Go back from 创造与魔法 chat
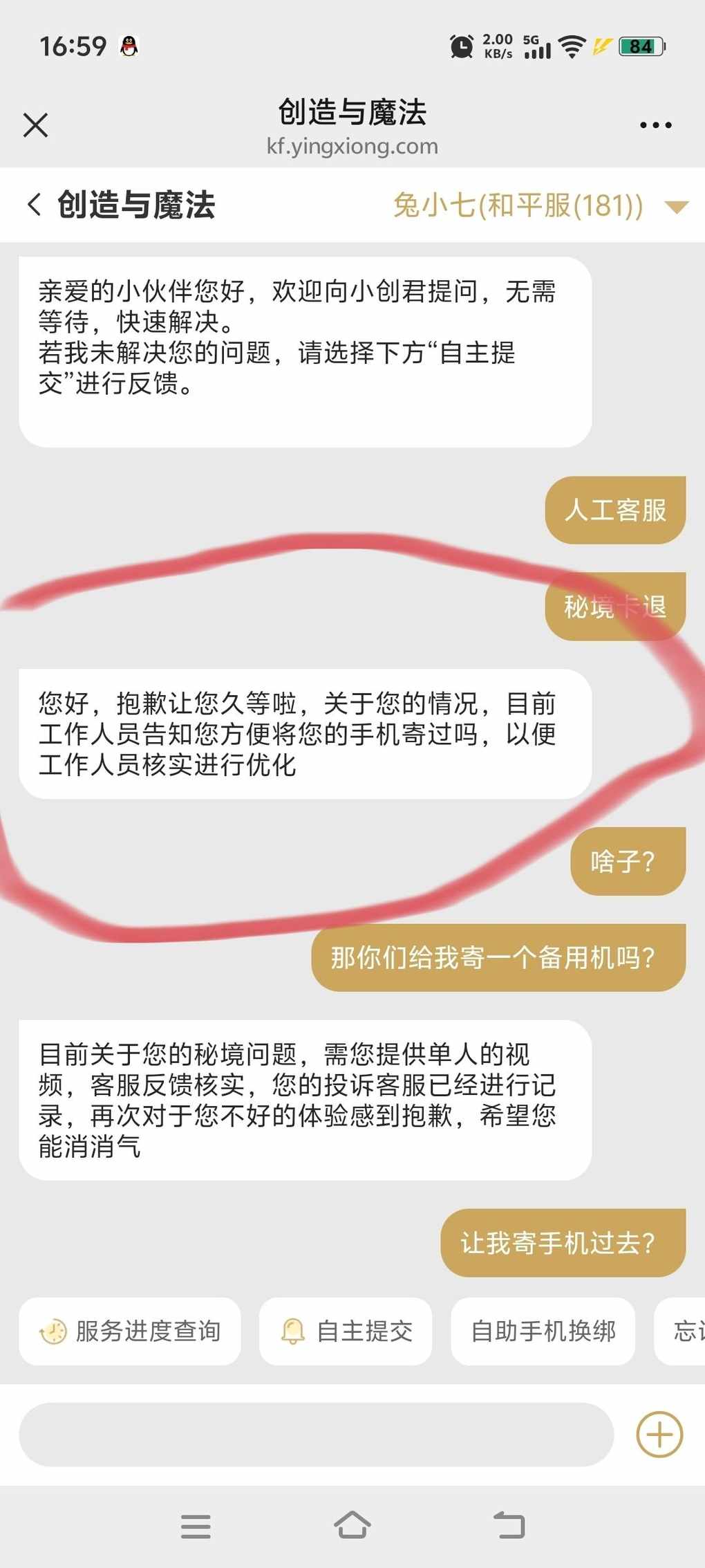This screenshot has width=705, height=1568. (x=34, y=205)
